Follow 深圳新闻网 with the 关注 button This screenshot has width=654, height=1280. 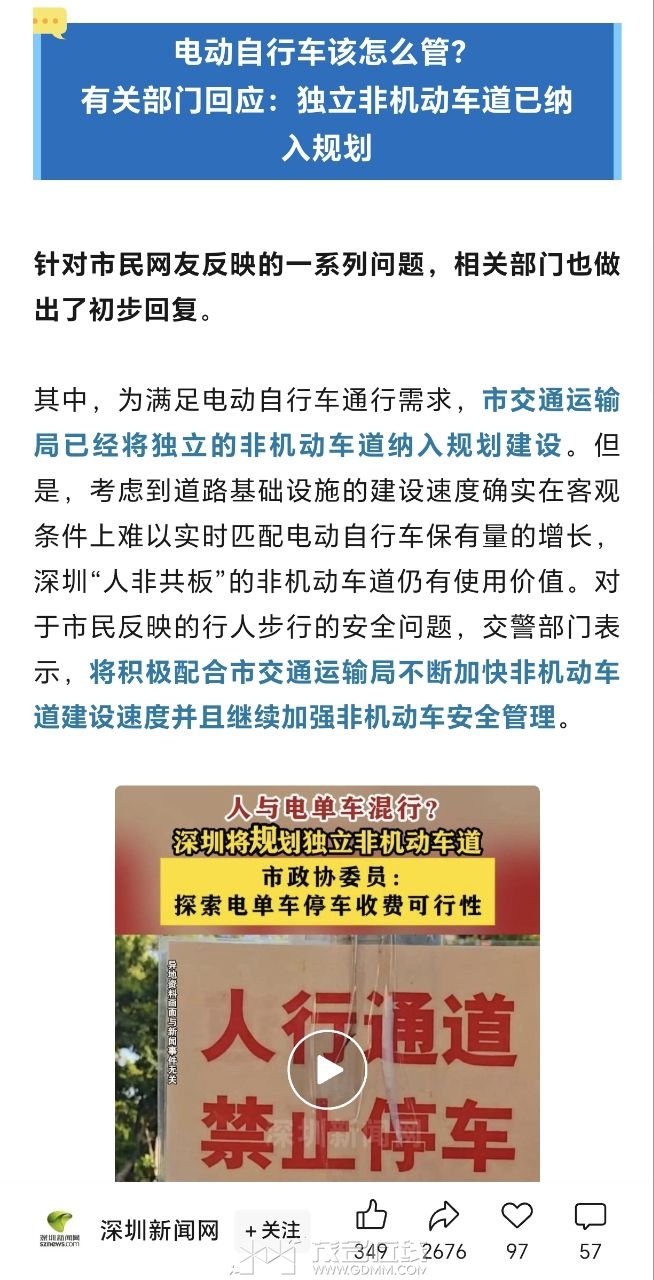click(273, 1231)
